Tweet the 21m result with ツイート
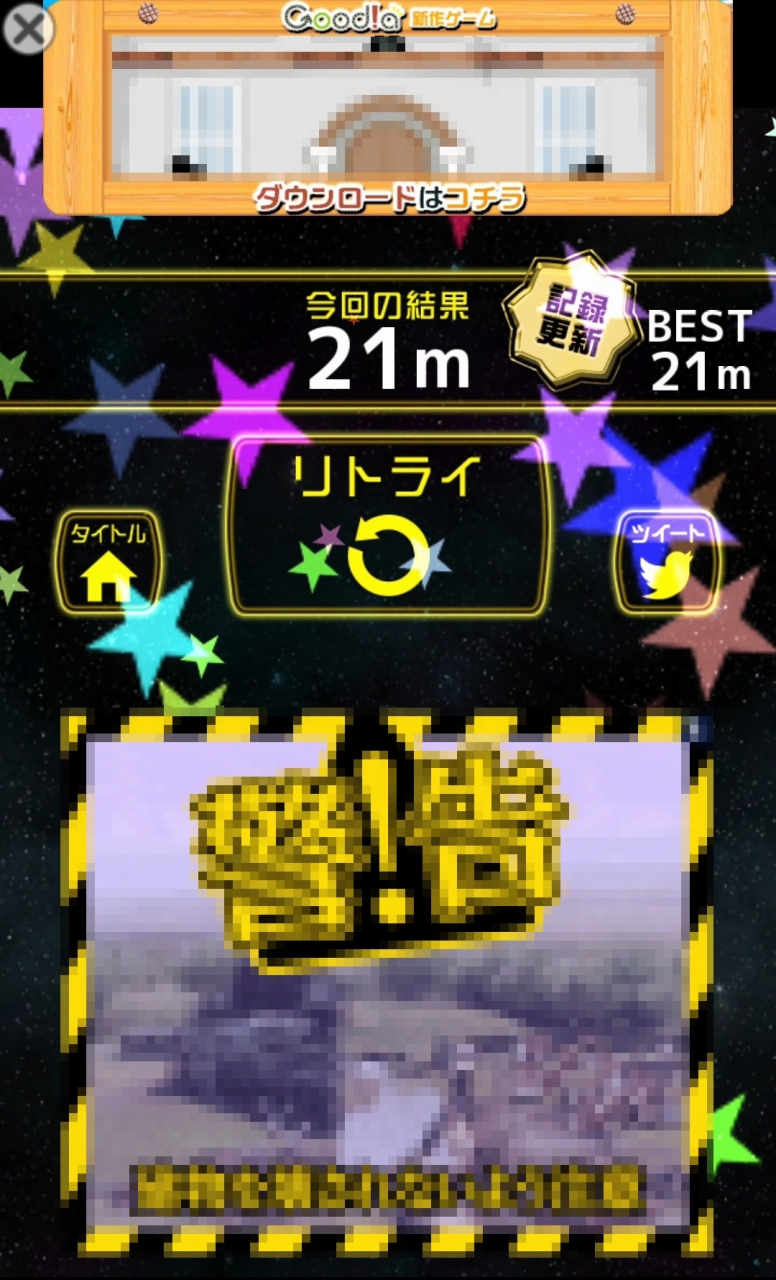The width and height of the screenshot is (776, 1280). pyautogui.click(x=667, y=562)
